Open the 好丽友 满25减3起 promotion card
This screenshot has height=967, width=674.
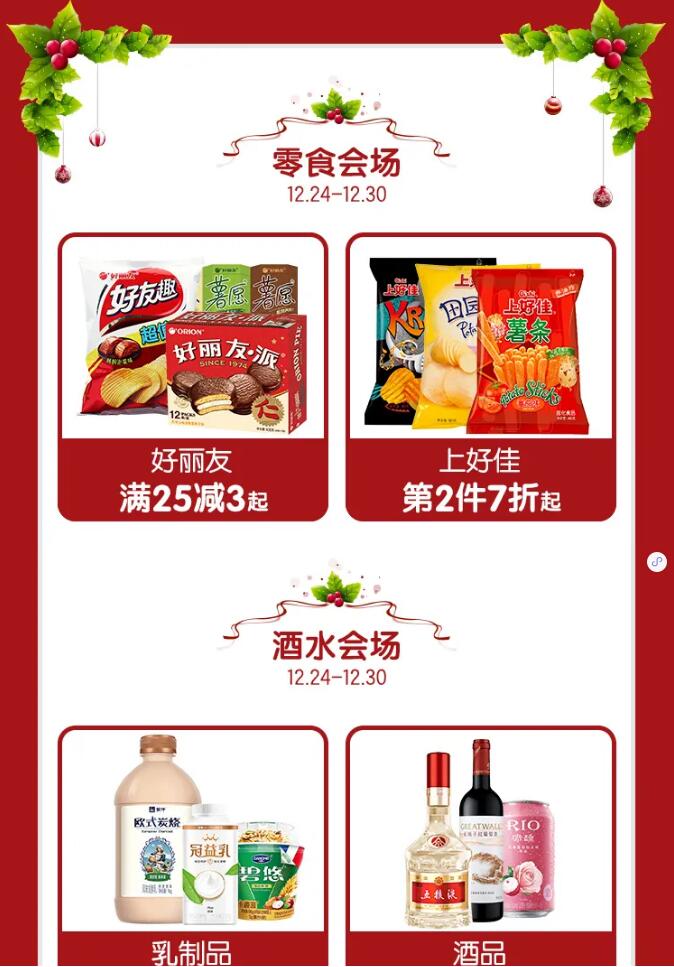point(193,378)
